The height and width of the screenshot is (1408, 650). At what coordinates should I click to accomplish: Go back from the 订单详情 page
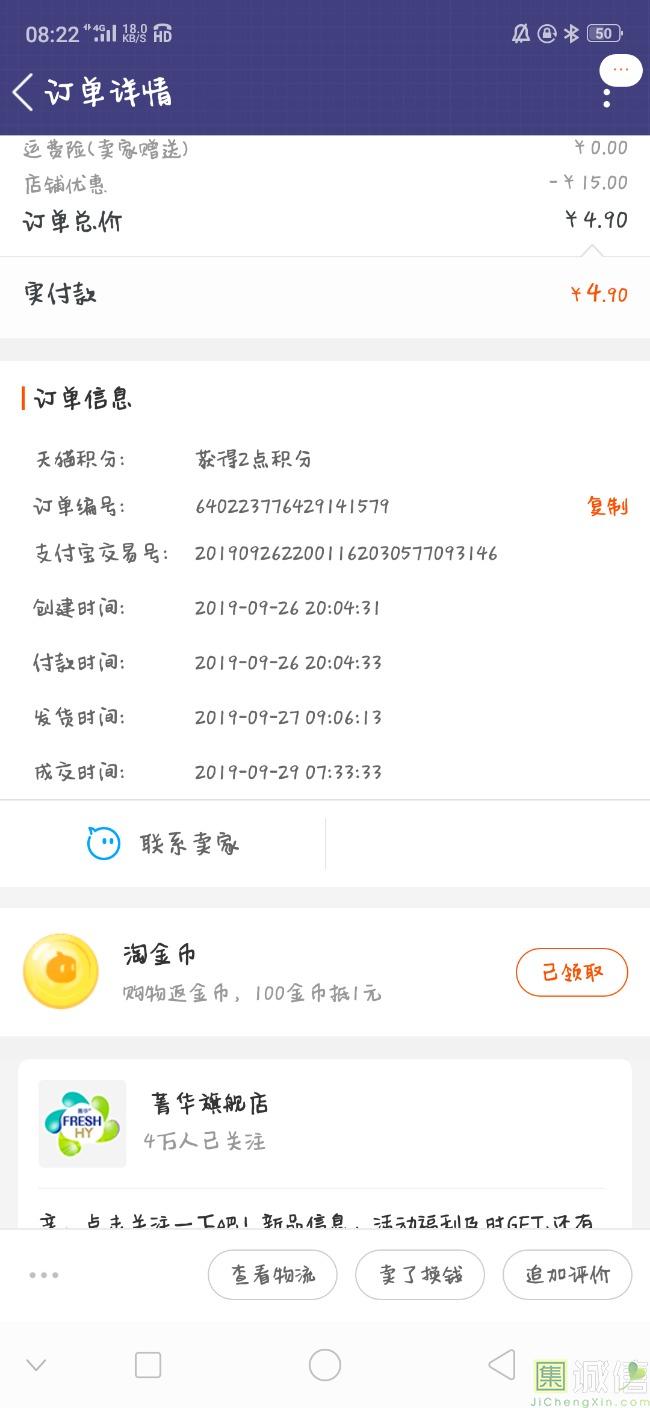(24, 92)
